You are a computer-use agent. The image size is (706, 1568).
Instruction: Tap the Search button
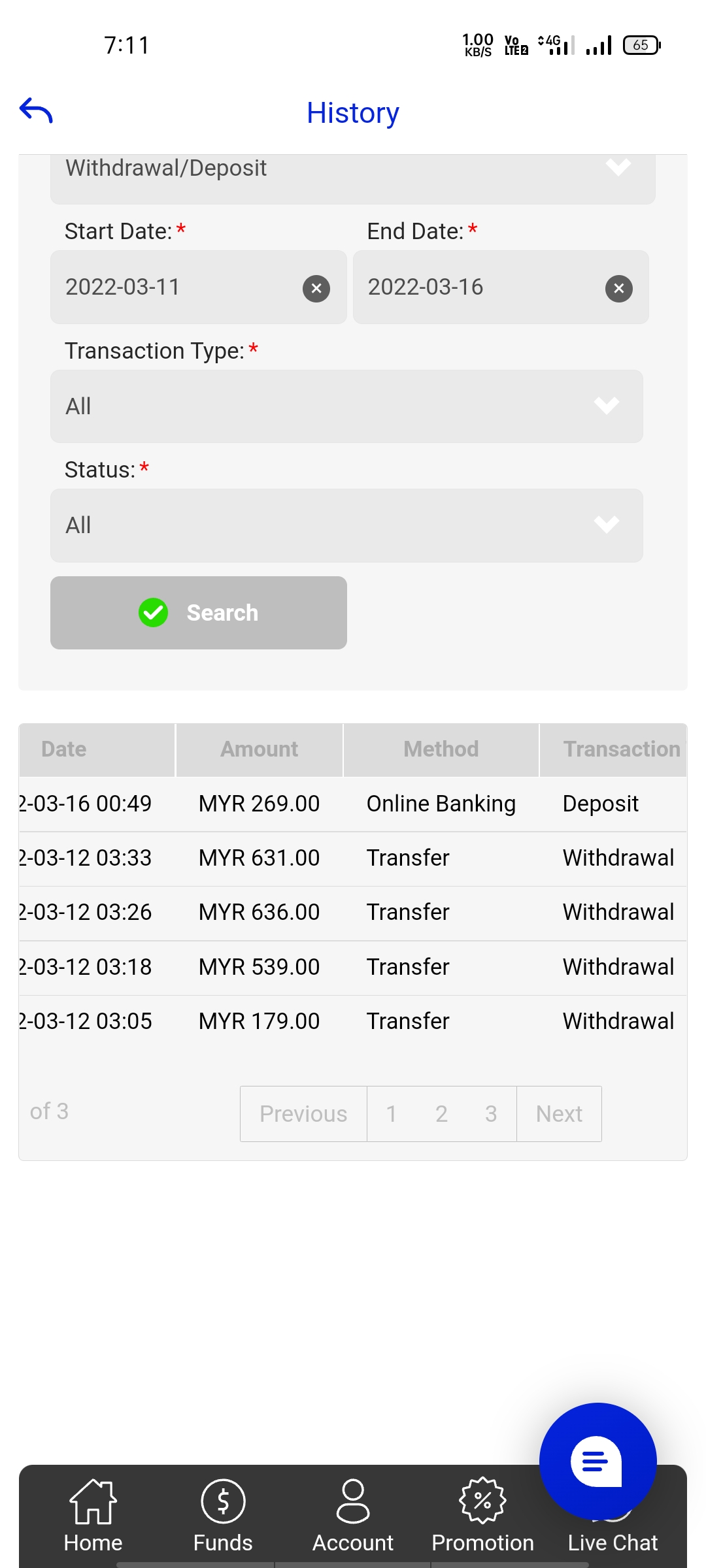tap(199, 613)
